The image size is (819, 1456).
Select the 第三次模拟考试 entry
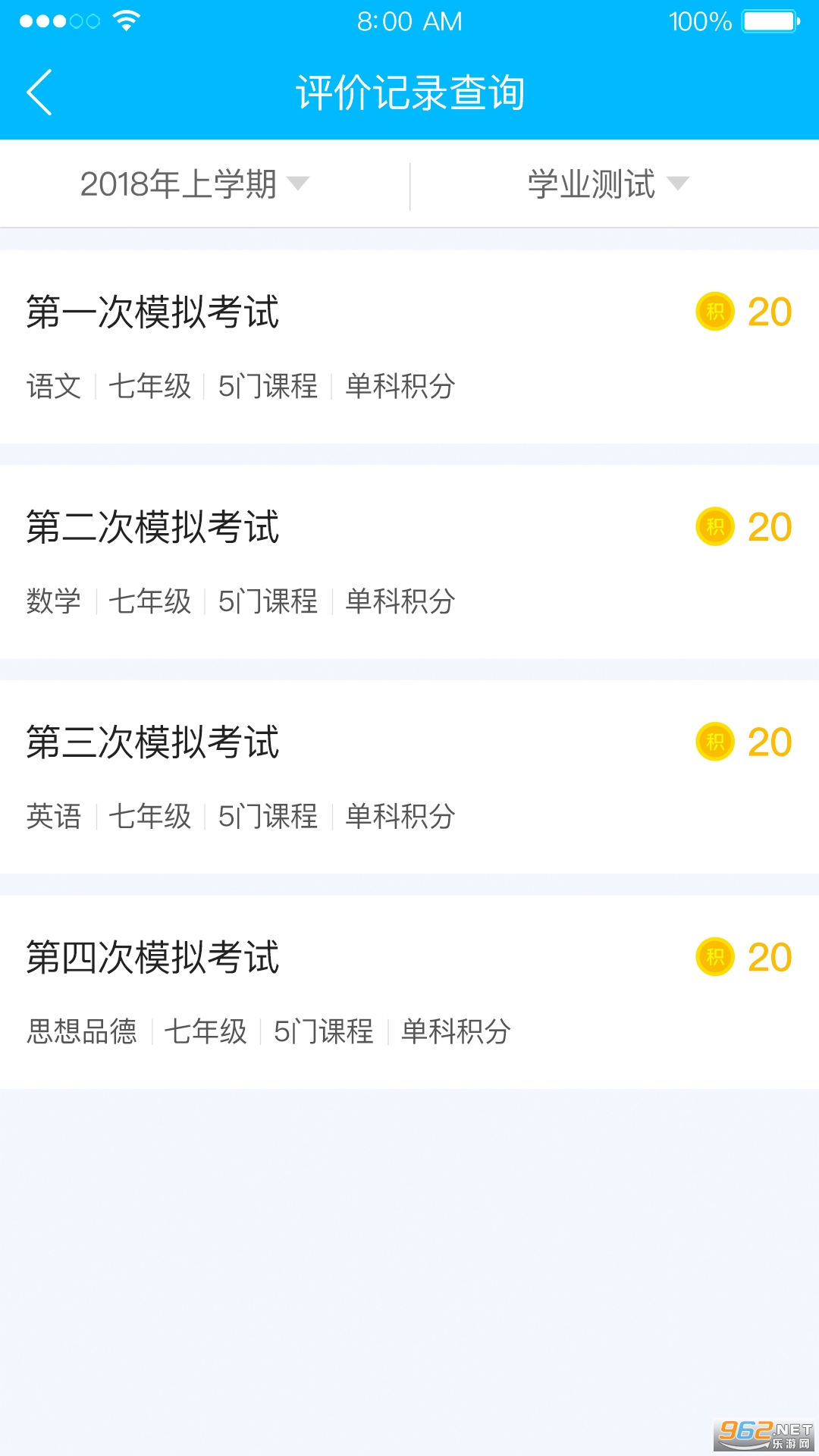409,777
